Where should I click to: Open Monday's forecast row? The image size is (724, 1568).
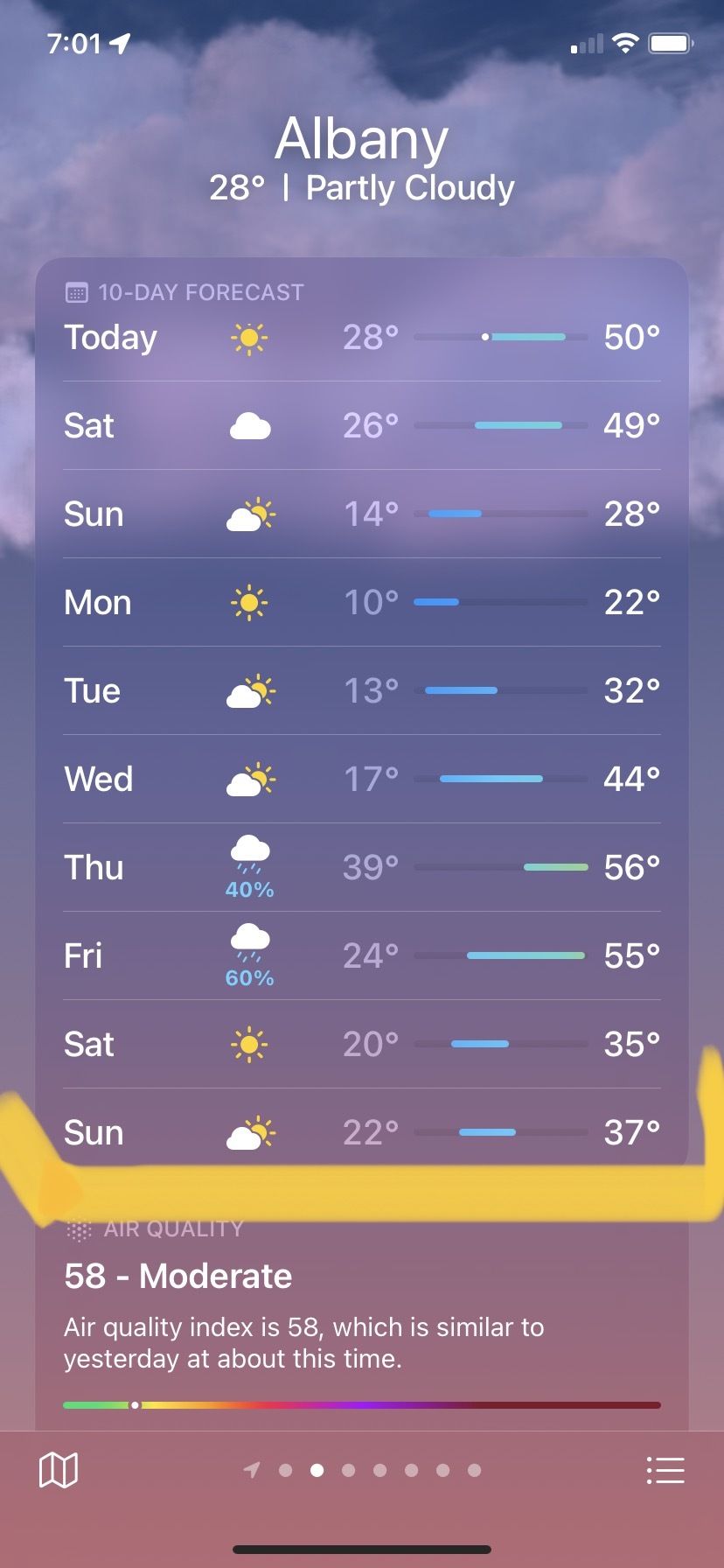click(362, 602)
